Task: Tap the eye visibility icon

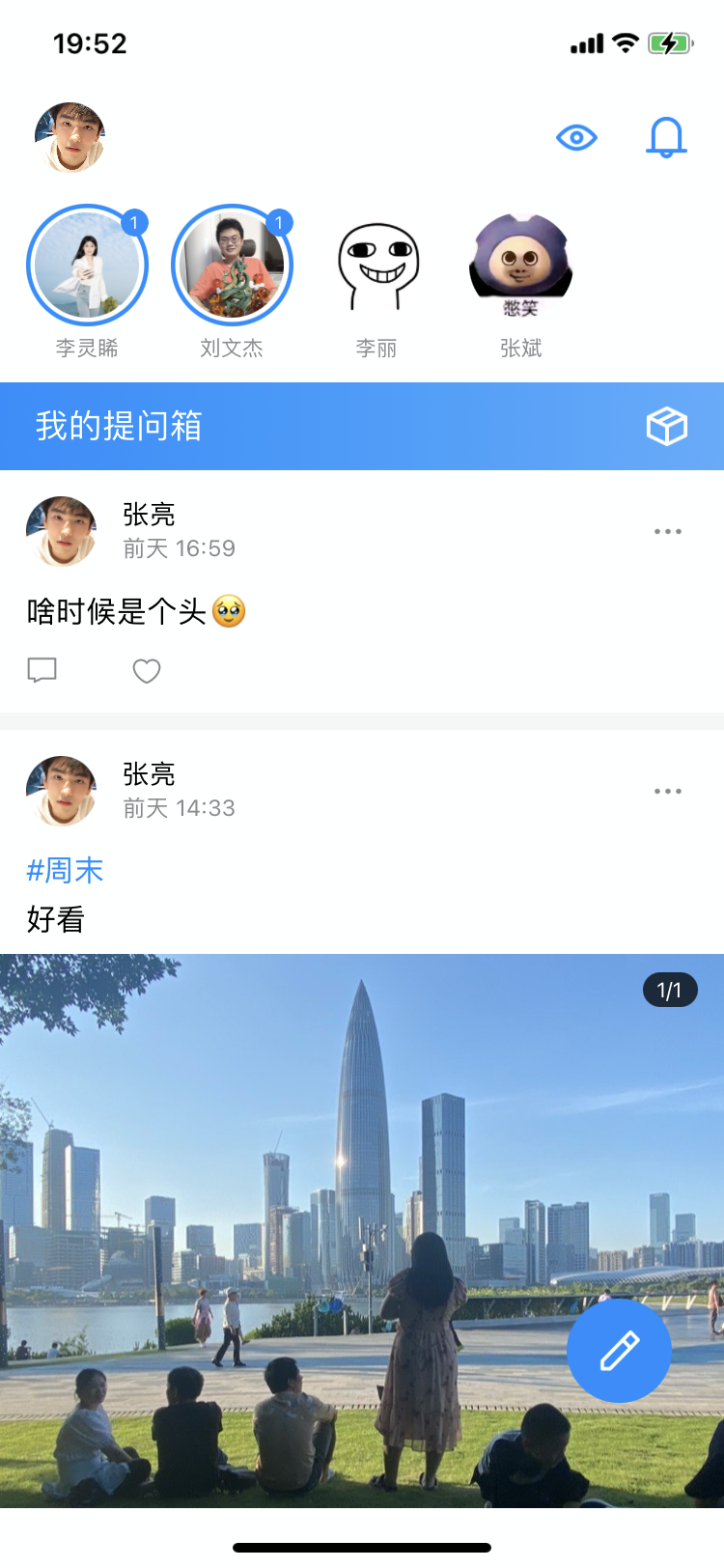Action: [576, 138]
